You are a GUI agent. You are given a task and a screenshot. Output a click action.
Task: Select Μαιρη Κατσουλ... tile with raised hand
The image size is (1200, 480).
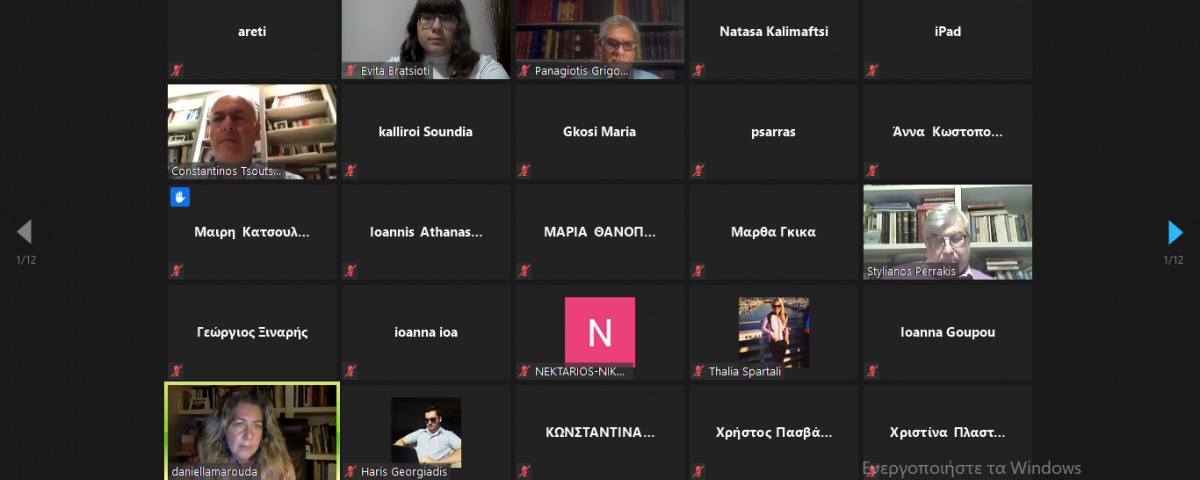click(x=252, y=232)
